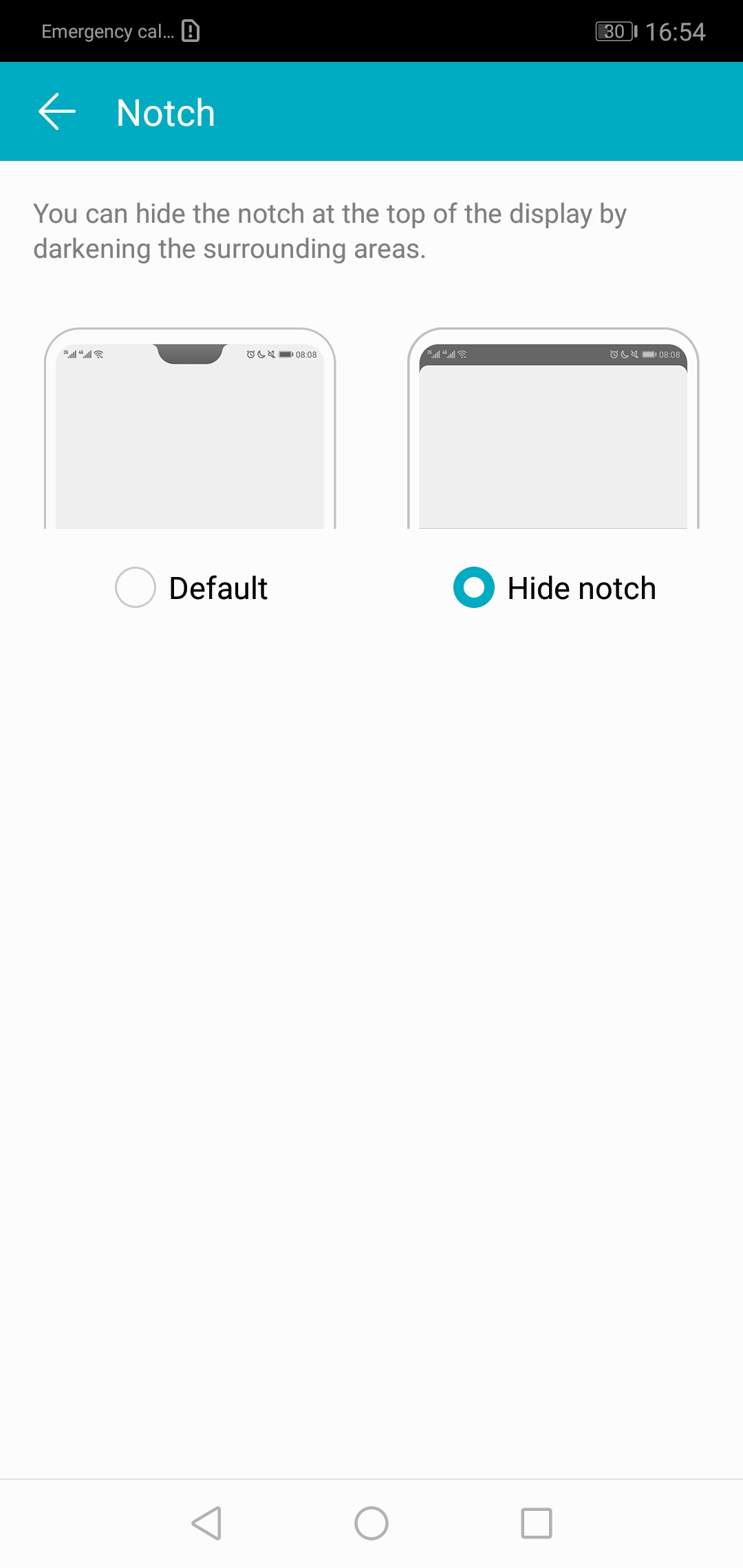Tap the alarm icon in the Default preview
This screenshot has height=1568, width=743.
point(249,353)
